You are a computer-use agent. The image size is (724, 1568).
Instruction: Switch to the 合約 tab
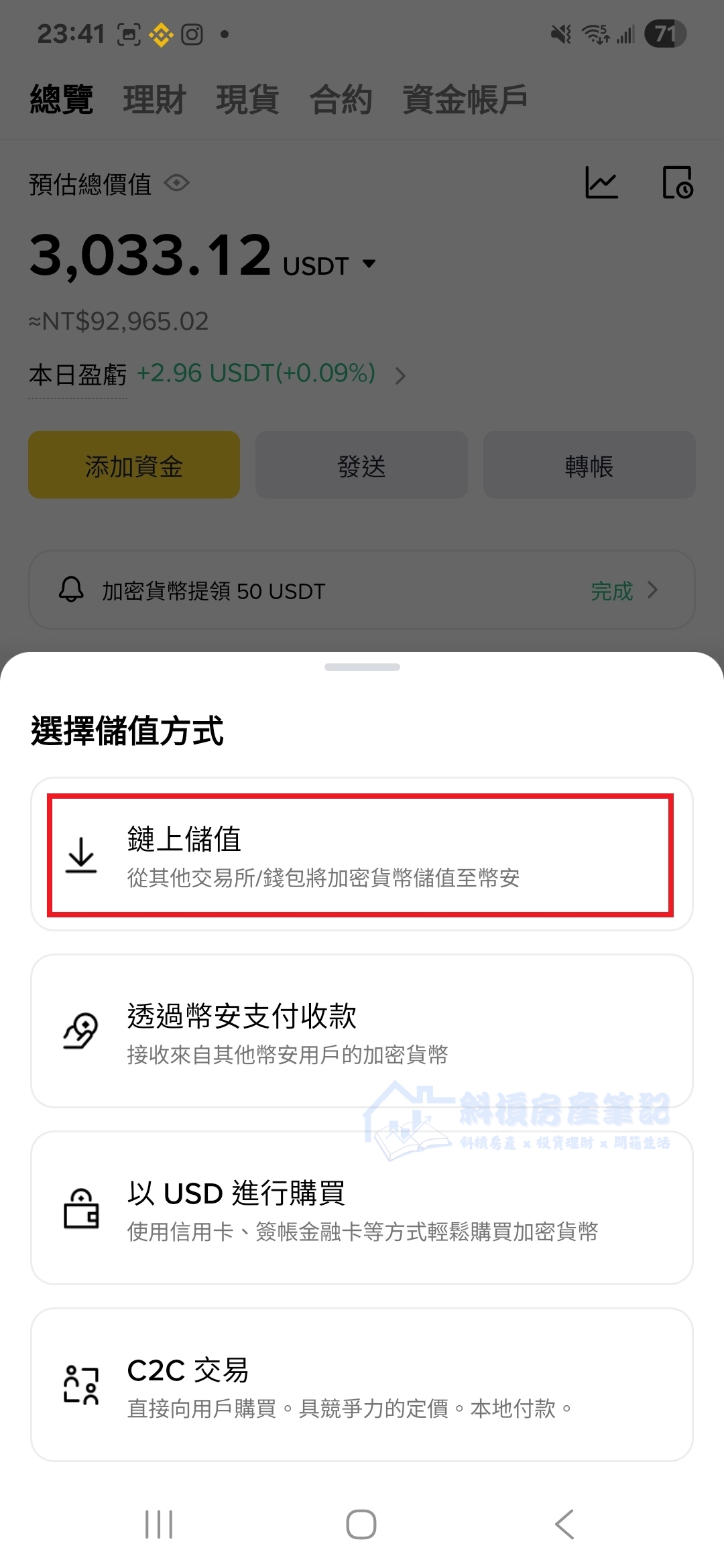(341, 100)
